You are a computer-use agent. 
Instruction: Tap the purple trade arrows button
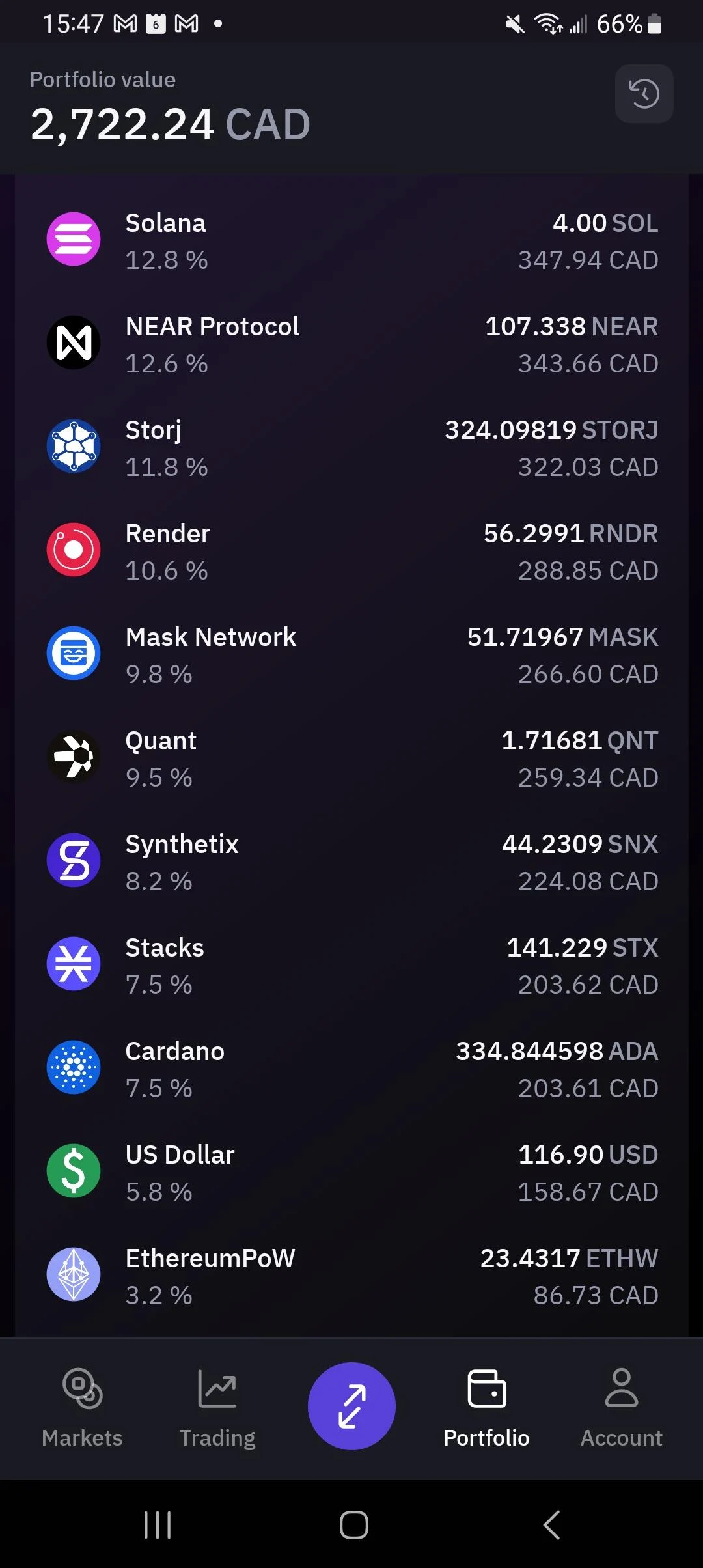351,1406
